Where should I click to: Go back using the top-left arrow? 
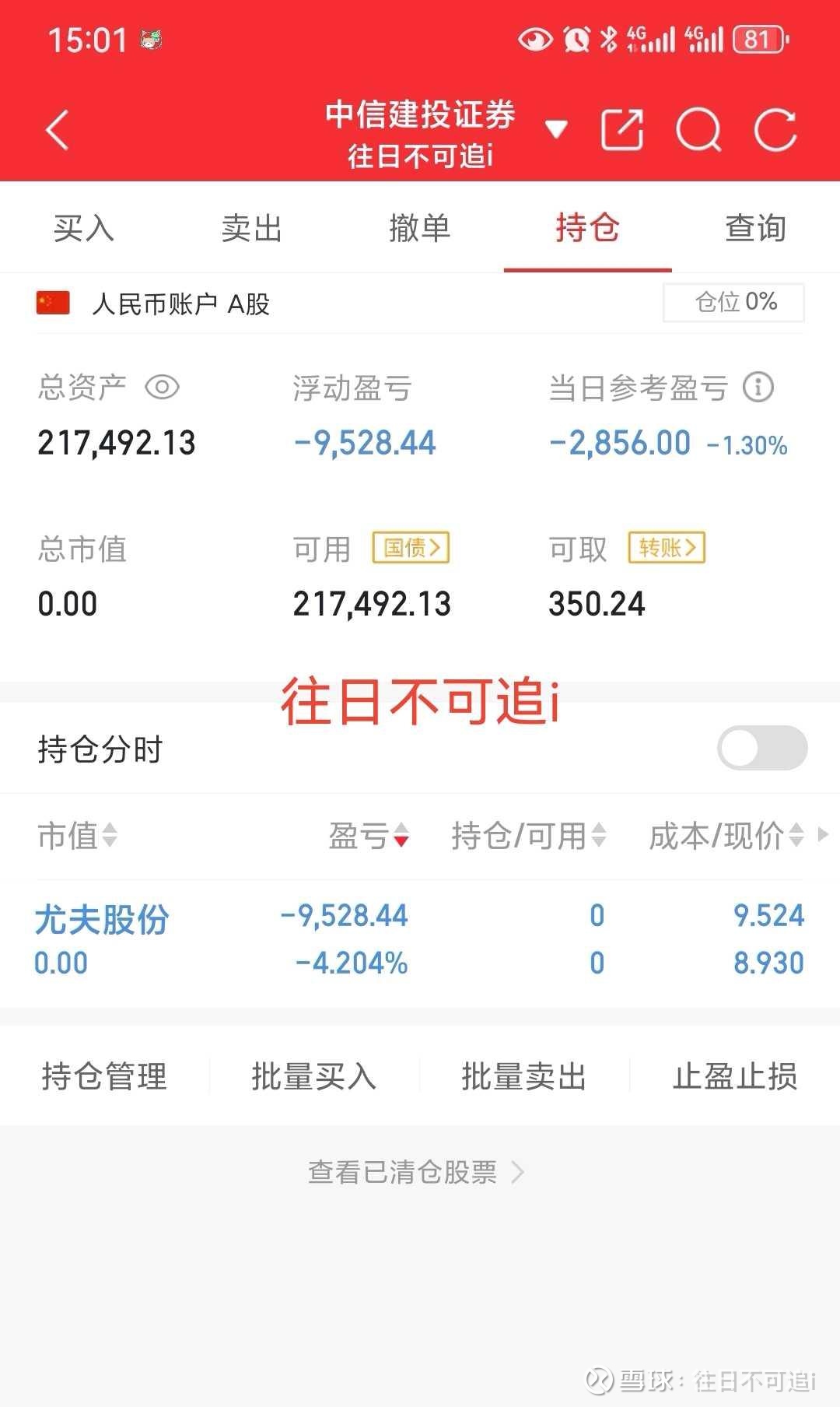click(58, 130)
